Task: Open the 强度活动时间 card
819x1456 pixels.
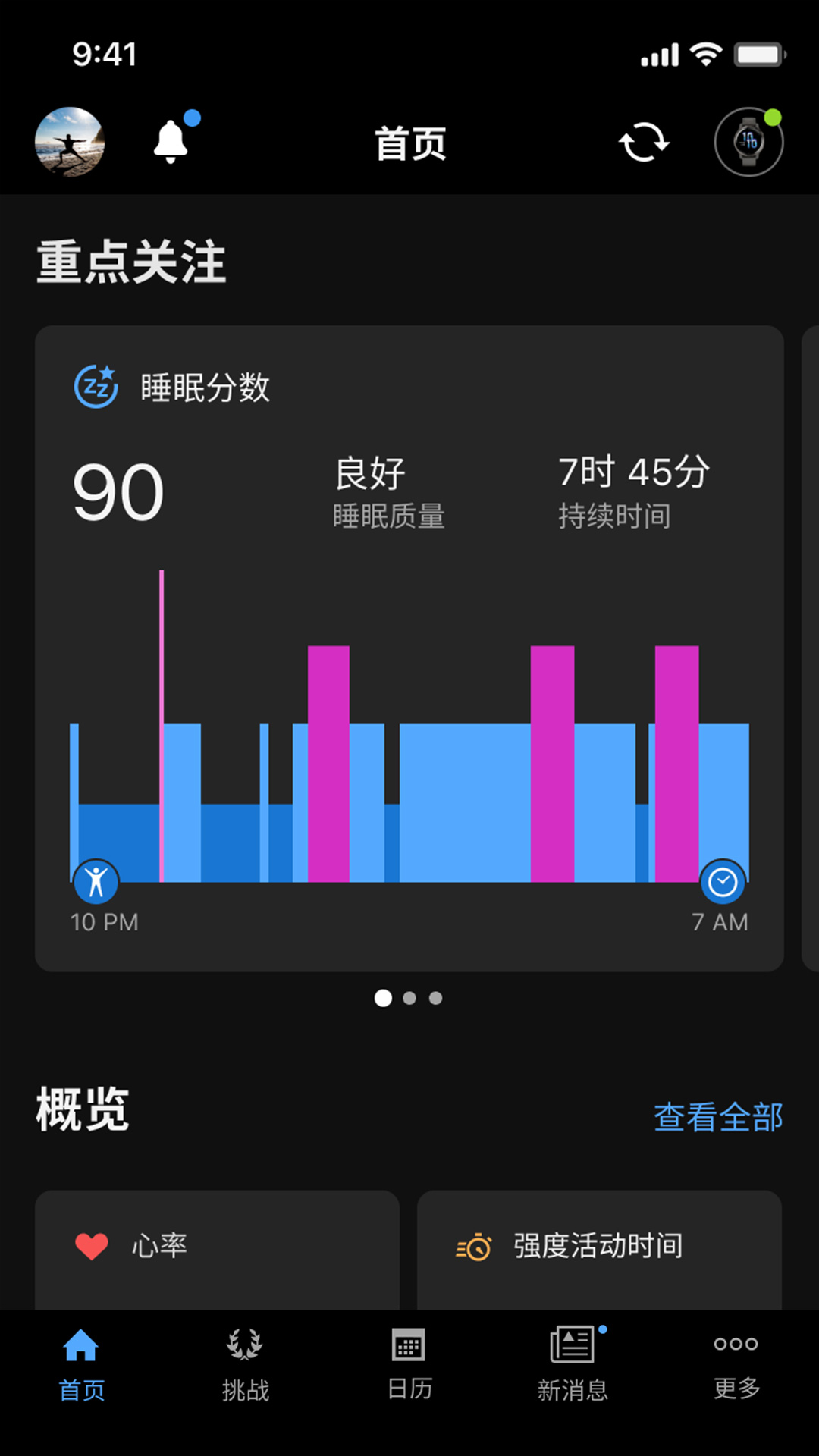Action: pyautogui.click(x=599, y=1248)
